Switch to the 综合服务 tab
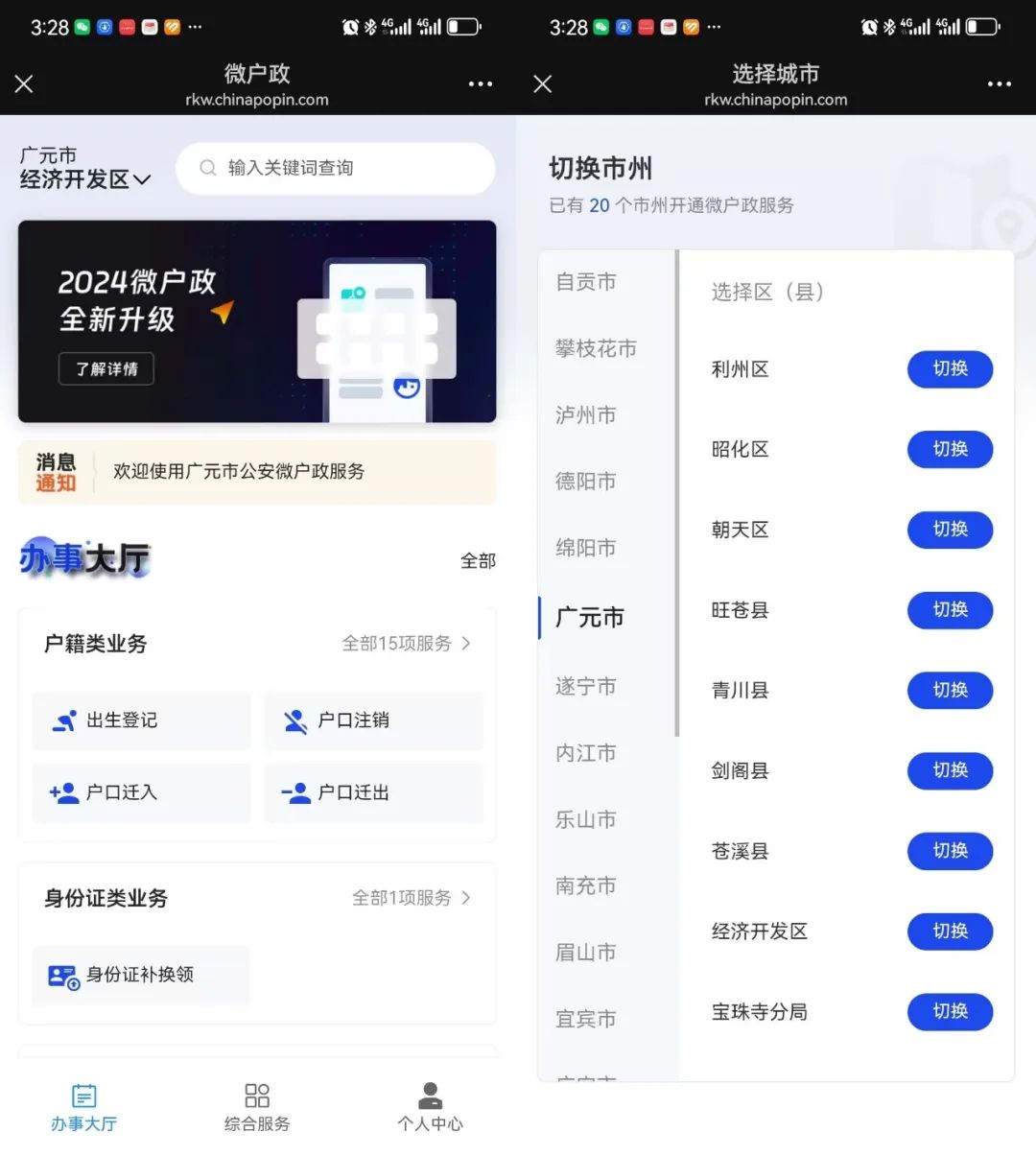This screenshot has height=1156, width=1036. click(257, 1107)
